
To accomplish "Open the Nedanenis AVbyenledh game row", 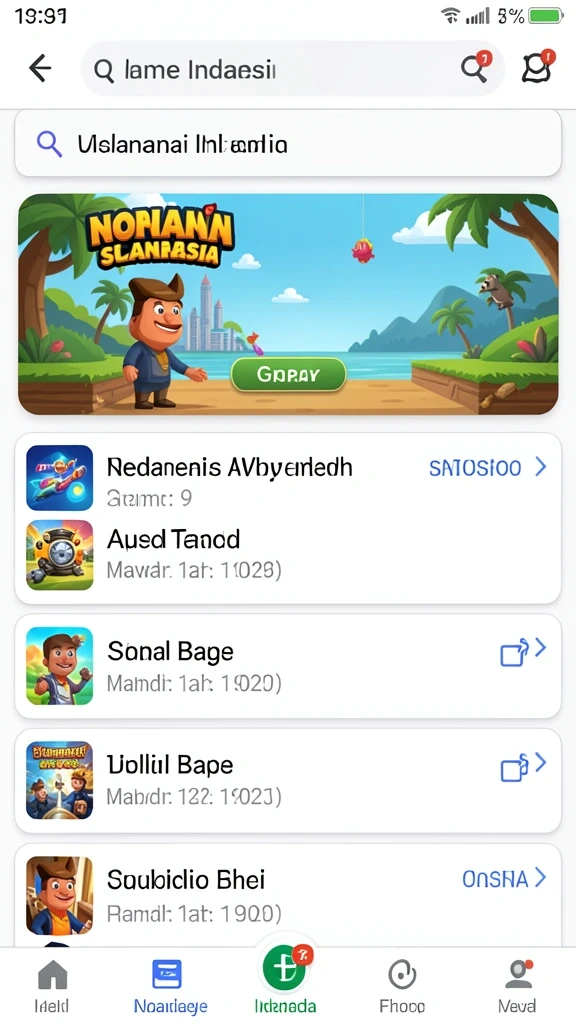I will coord(288,478).
